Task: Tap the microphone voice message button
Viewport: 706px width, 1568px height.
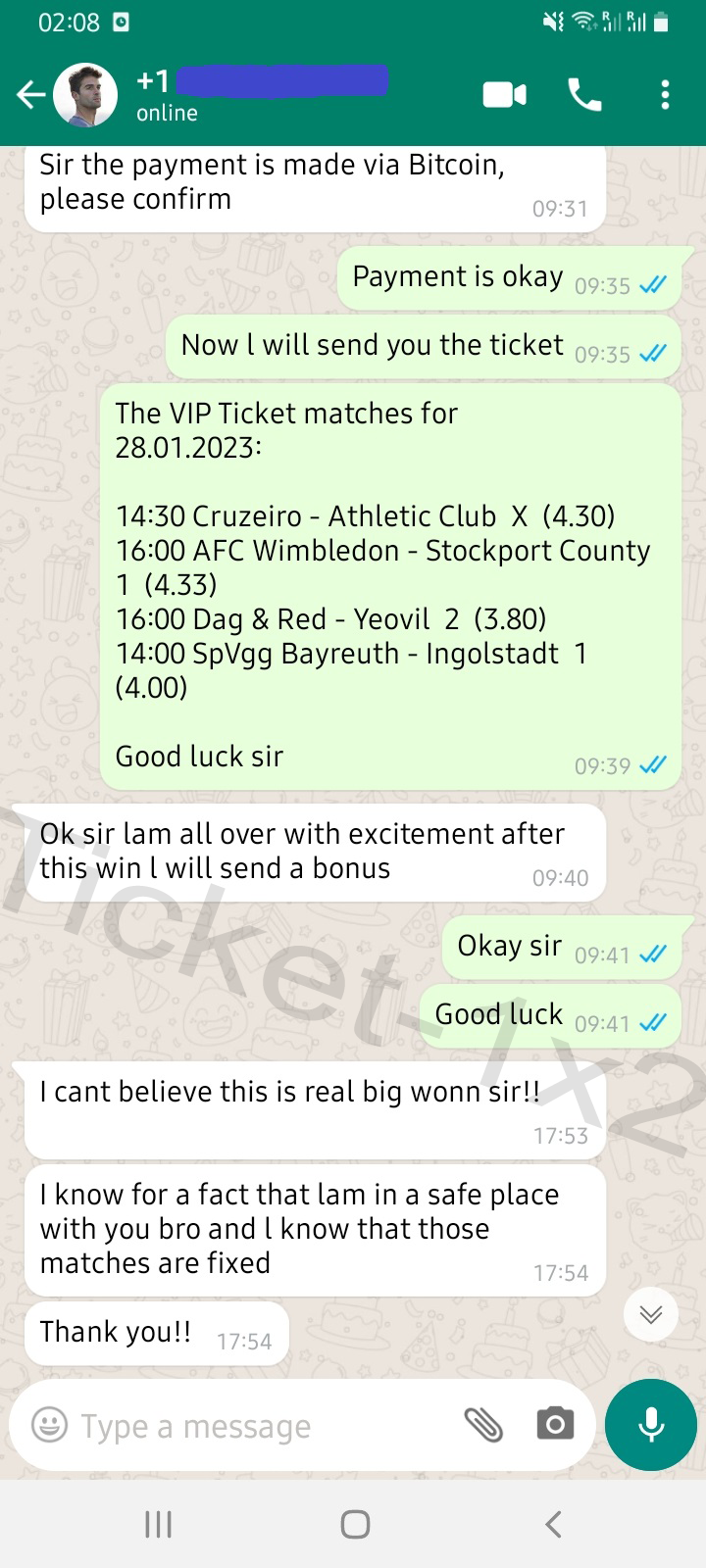Action: [x=651, y=1425]
